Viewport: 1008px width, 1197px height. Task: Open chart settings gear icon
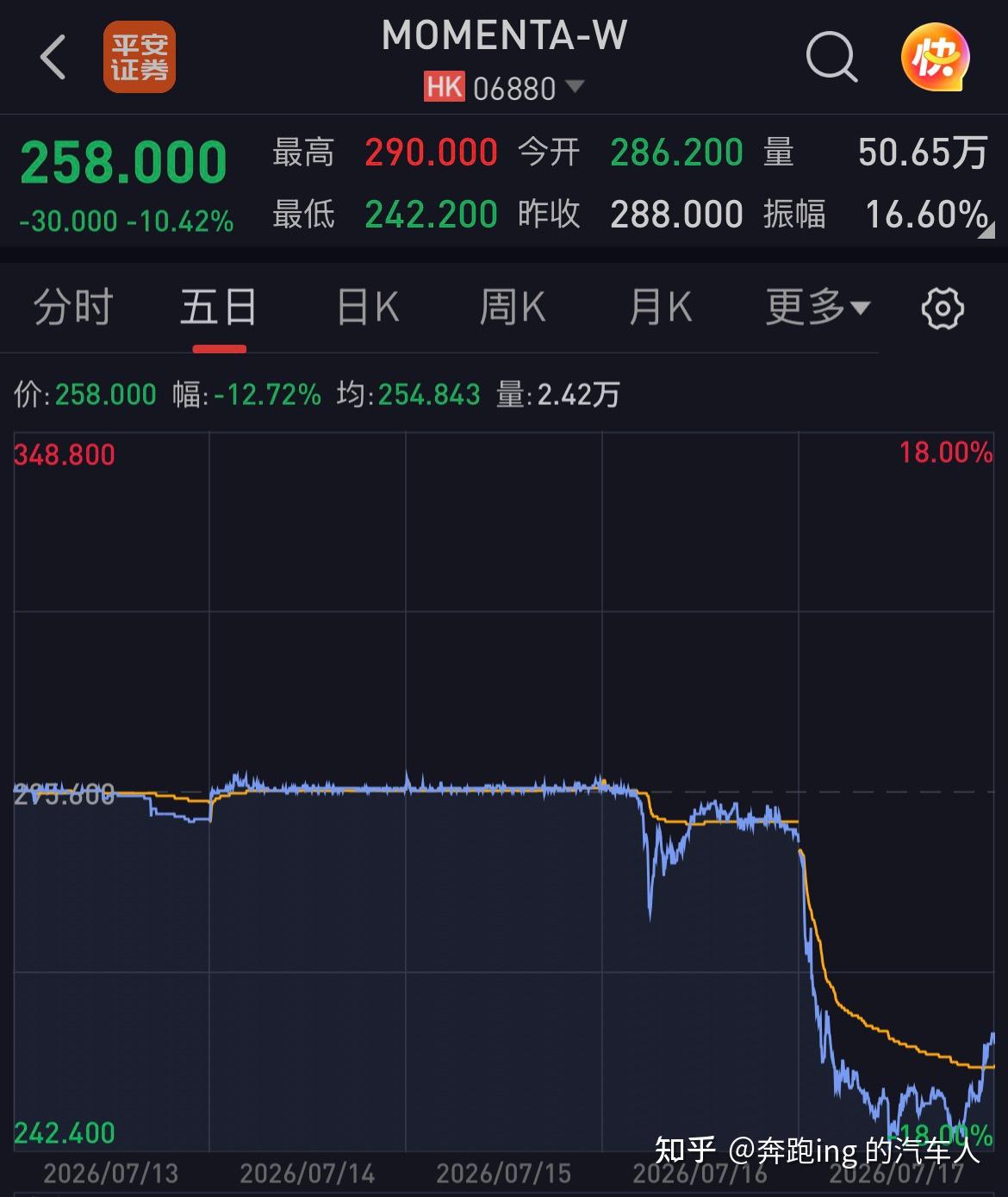pos(943,309)
